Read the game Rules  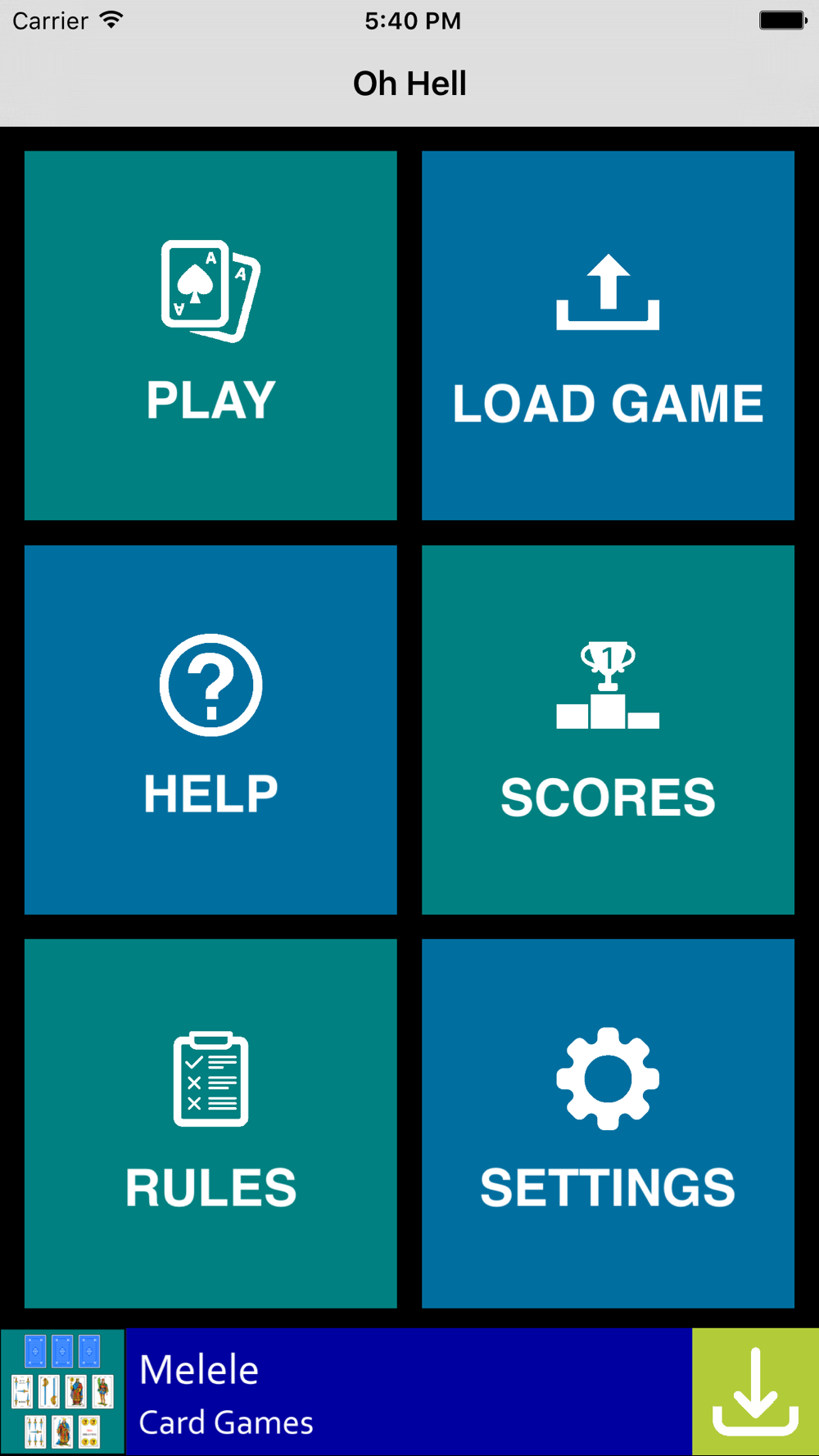coord(210,1123)
